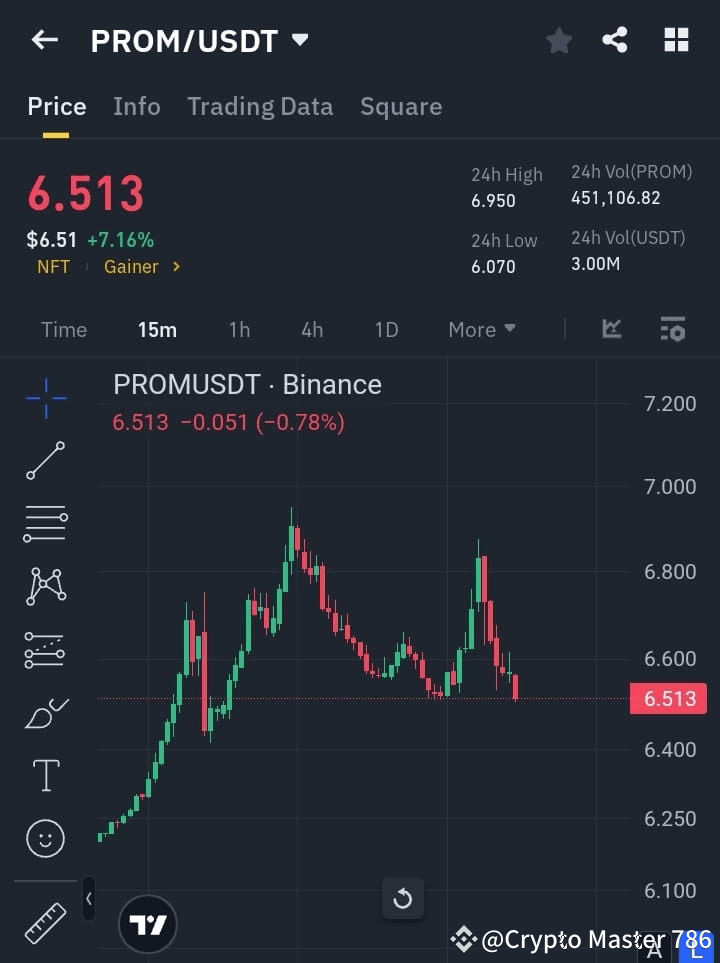The height and width of the screenshot is (963, 720).
Task: Select the trend line drawing tool
Action: [45, 461]
